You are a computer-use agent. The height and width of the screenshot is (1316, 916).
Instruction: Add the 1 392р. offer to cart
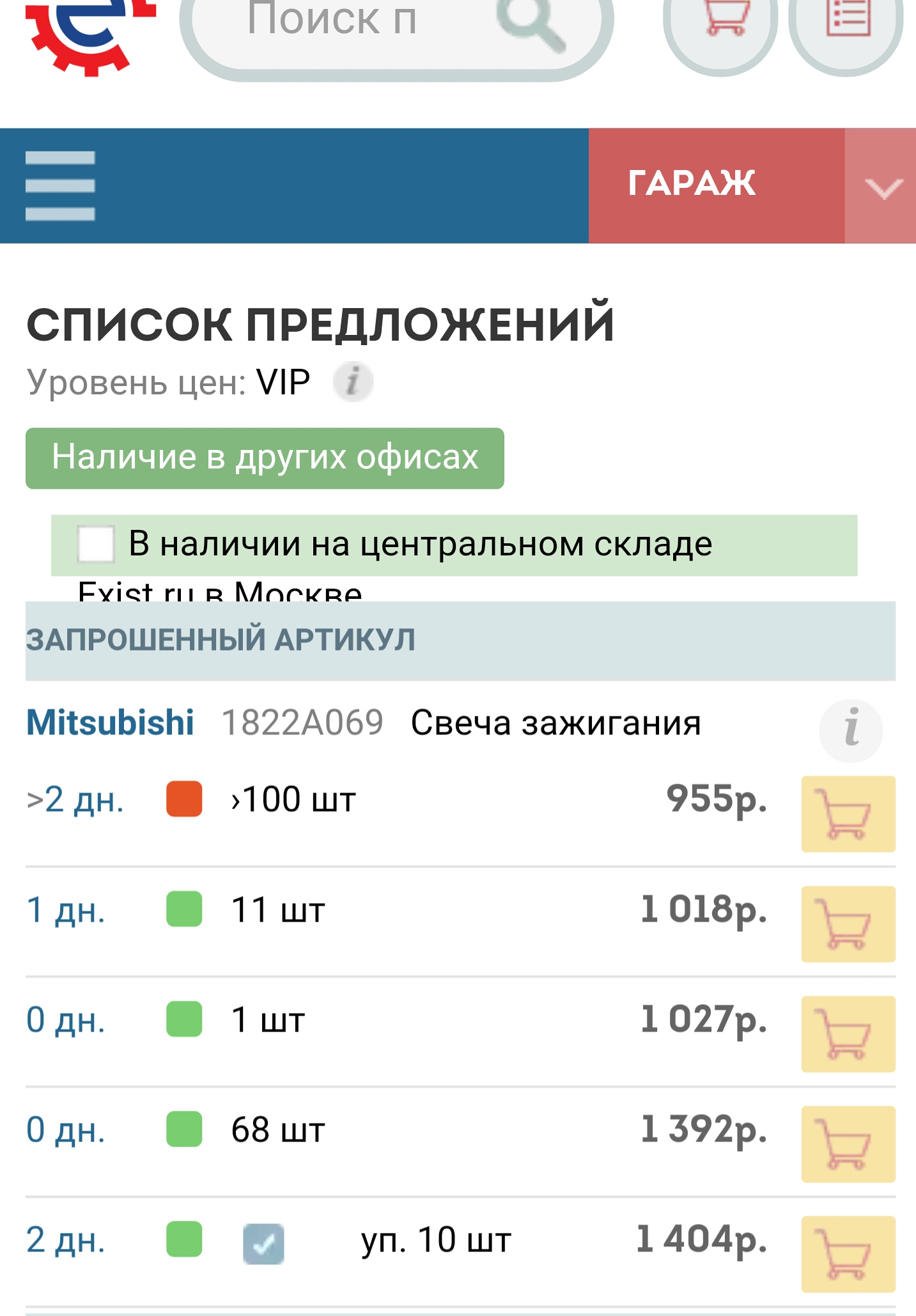coord(848,1144)
